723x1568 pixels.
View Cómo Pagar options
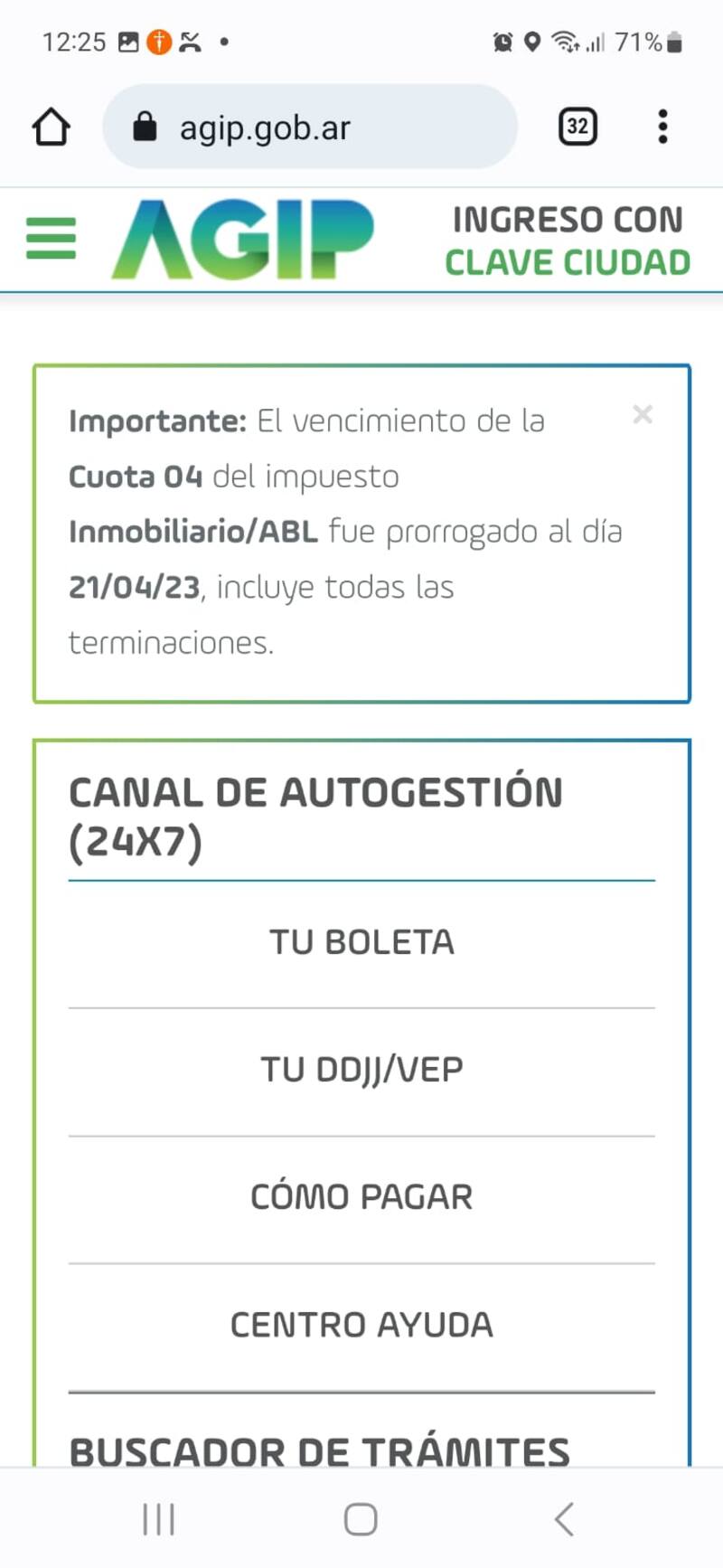point(361,1197)
